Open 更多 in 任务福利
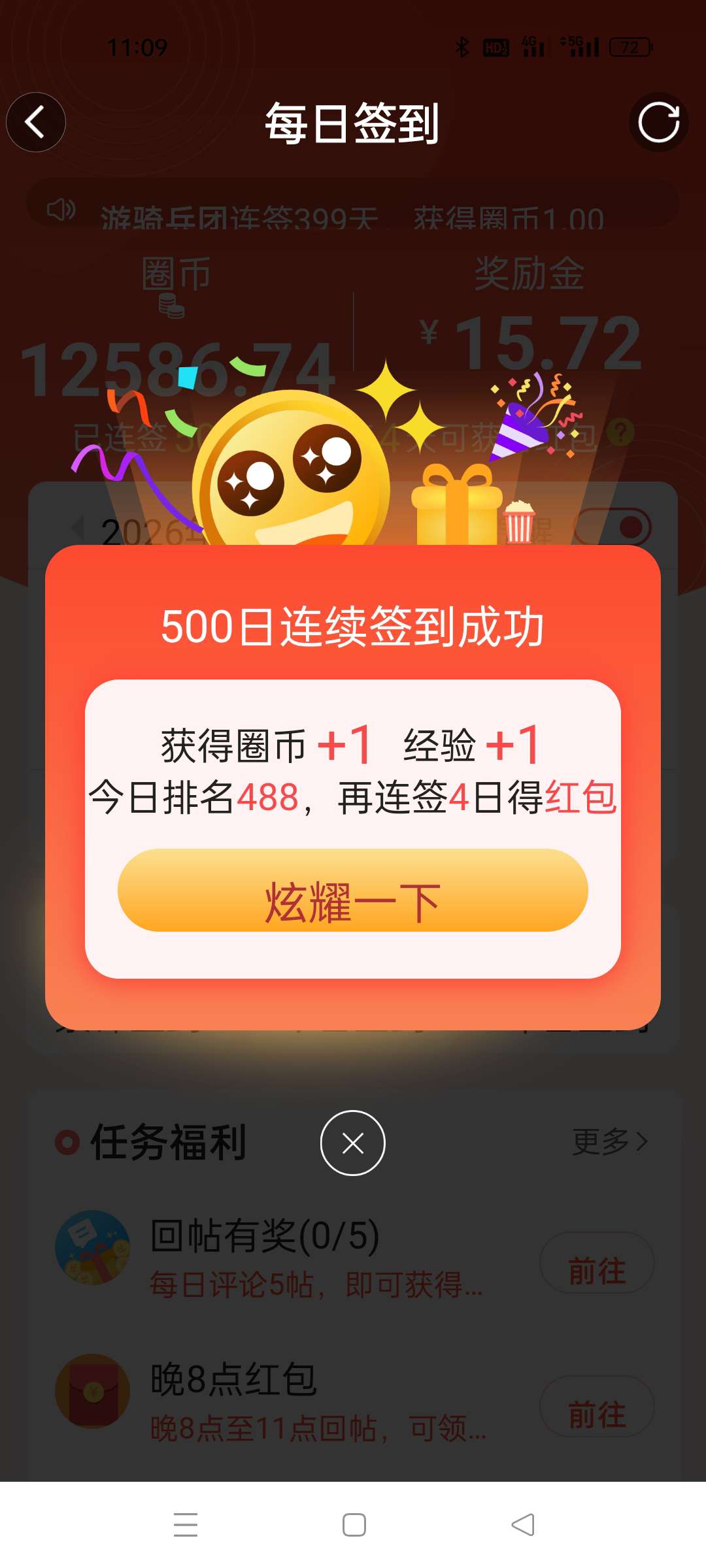The image size is (706, 1568). [x=609, y=1141]
